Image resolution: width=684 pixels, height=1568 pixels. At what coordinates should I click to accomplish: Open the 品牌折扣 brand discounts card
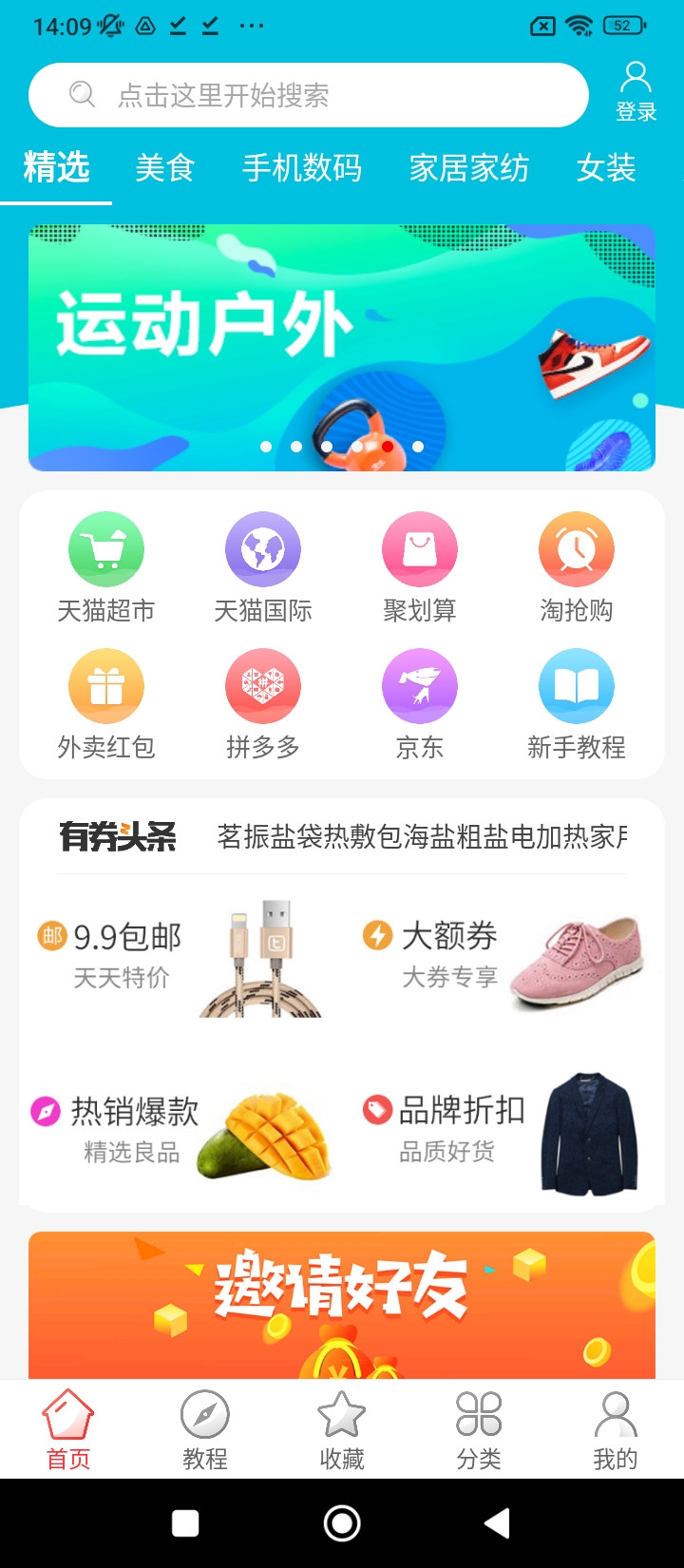(x=503, y=1131)
